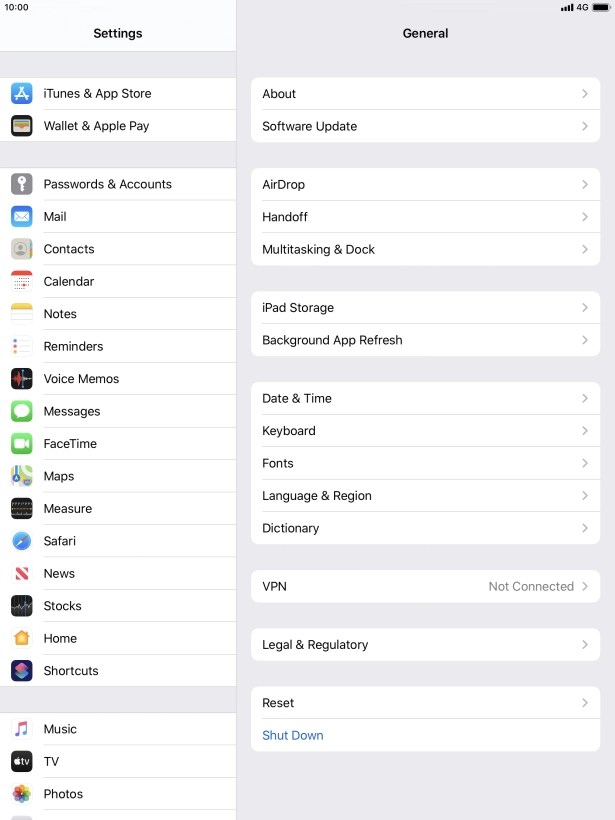
Task: Open Software Update
Action: coord(425,126)
